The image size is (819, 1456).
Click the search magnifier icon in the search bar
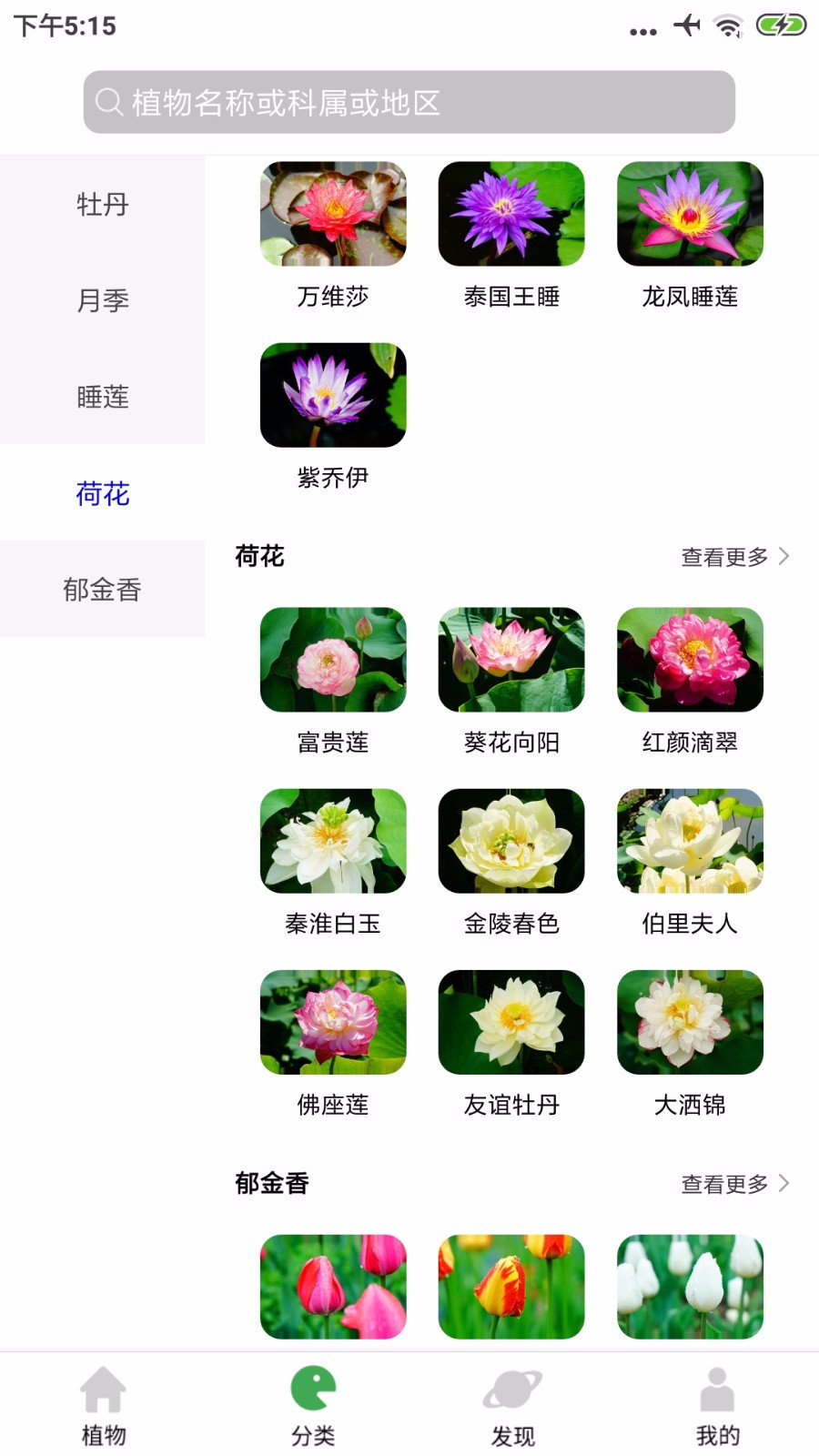[x=109, y=102]
